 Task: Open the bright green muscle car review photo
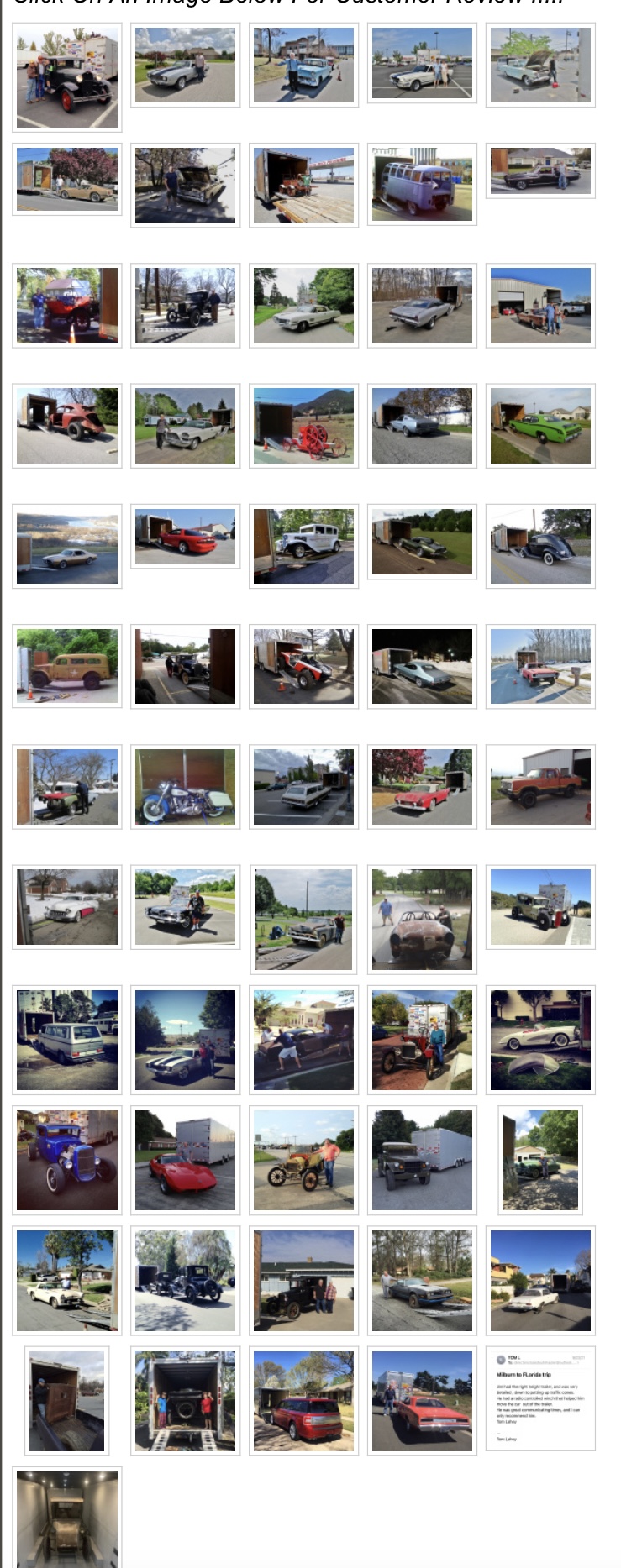point(540,426)
